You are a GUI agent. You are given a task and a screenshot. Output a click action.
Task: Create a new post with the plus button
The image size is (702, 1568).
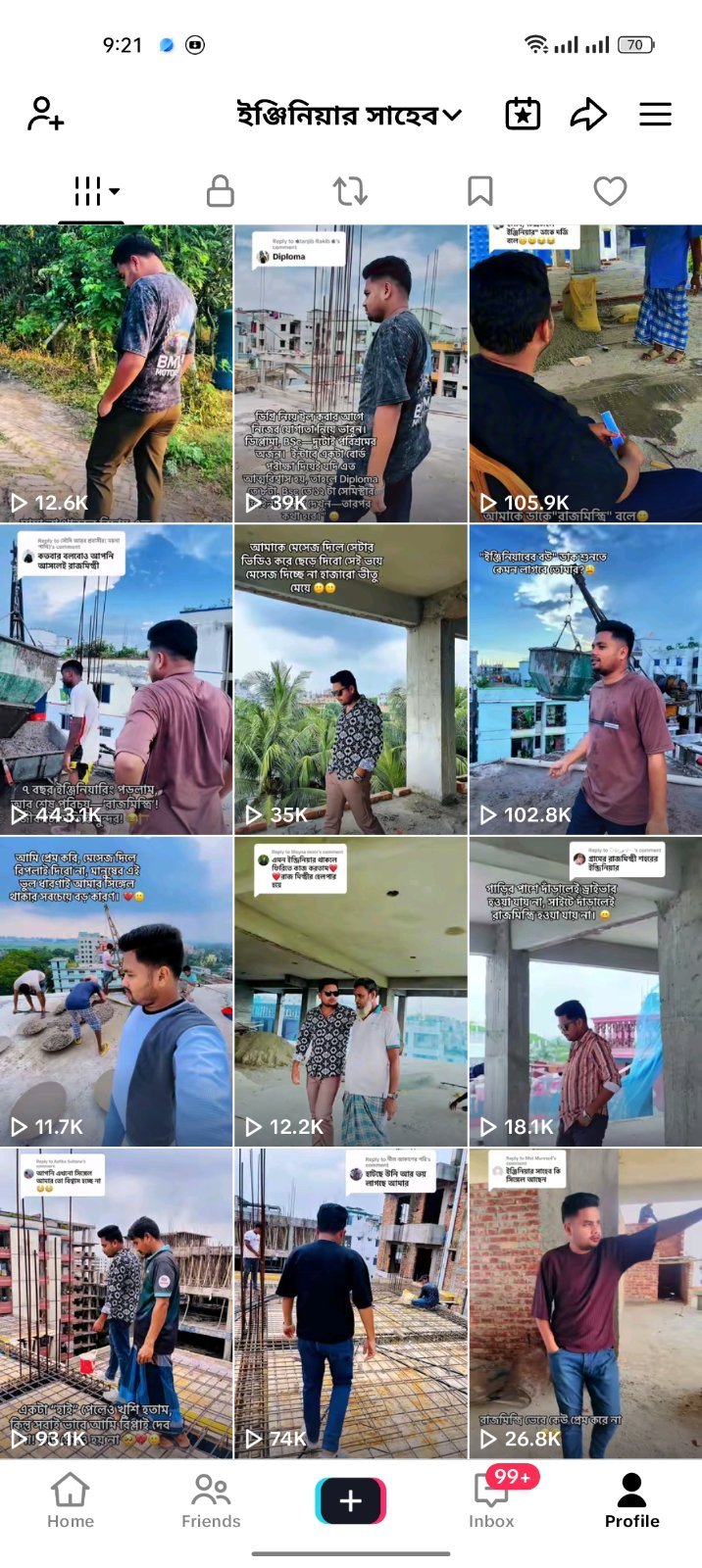point(351,1500)
